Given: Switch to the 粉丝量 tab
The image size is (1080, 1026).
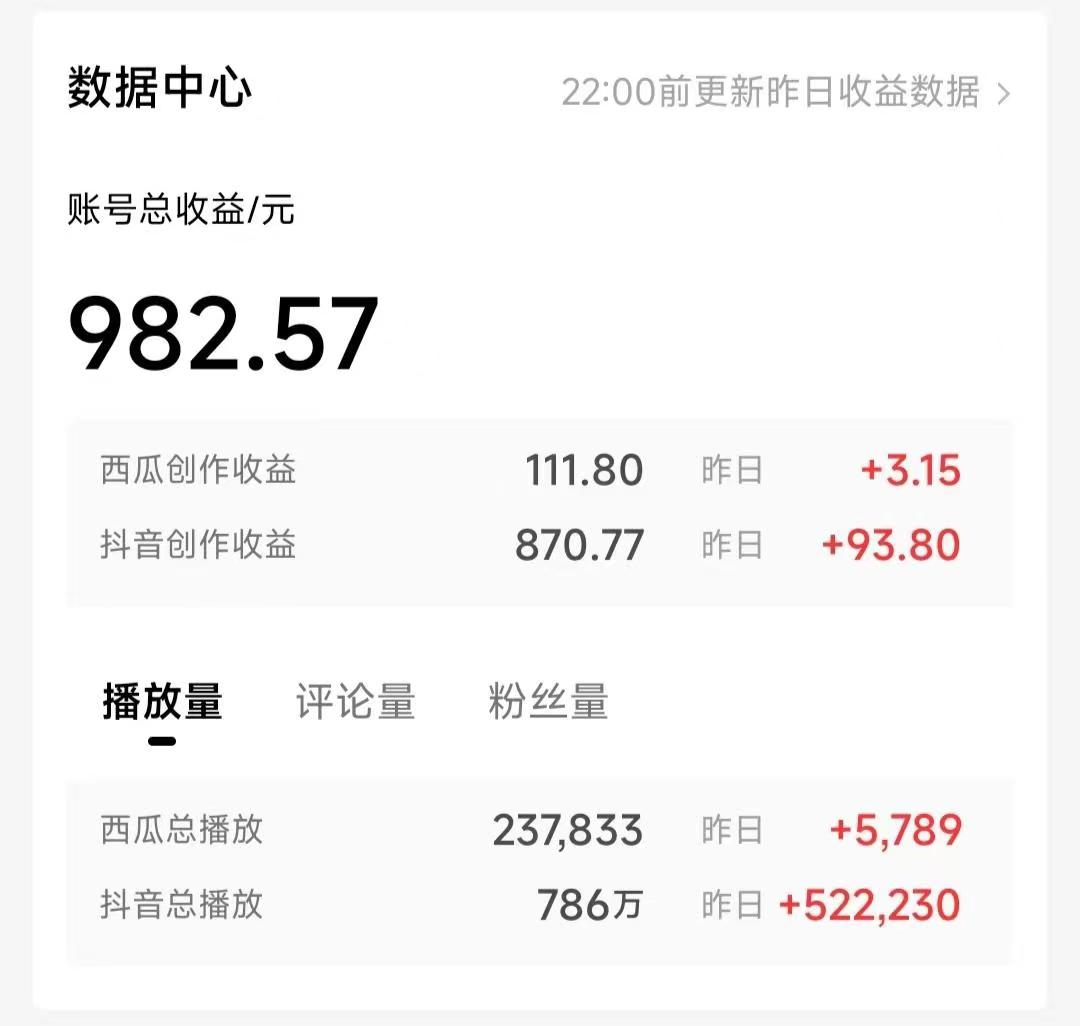Looking at the screenshot, I should coord(548,702).
